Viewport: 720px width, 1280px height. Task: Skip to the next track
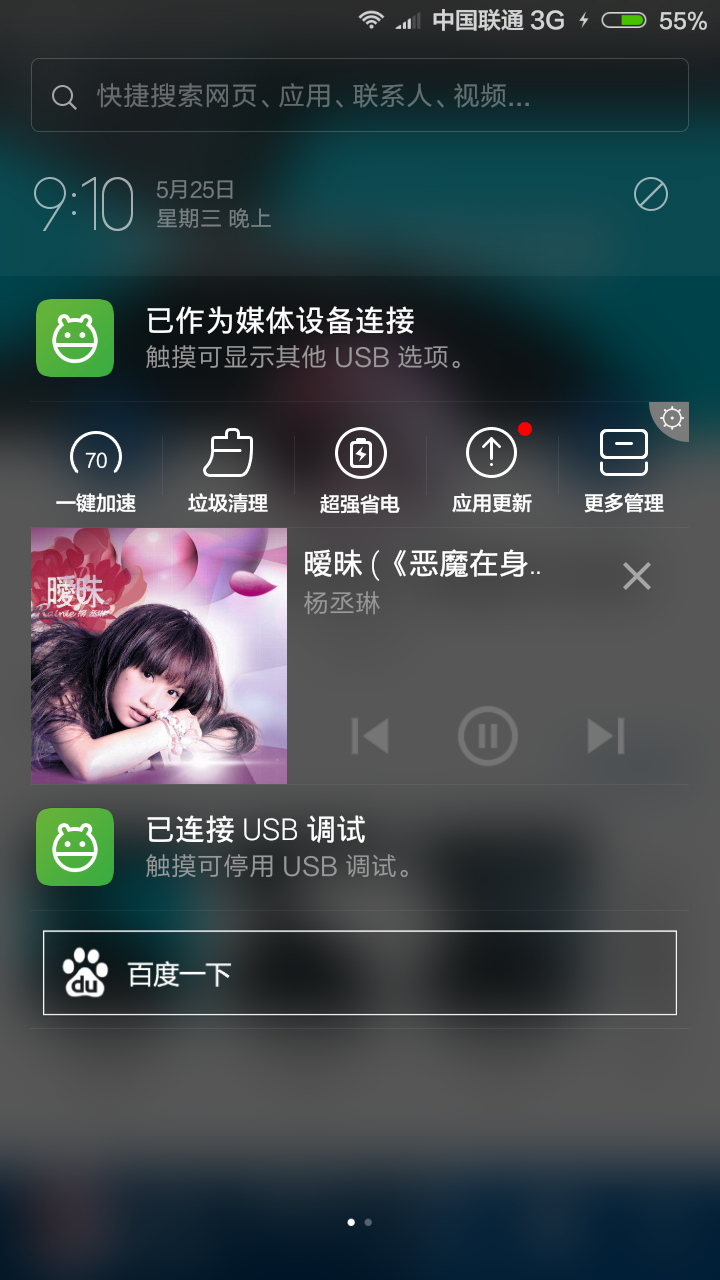pyautogui.click(x=605, y=736)
